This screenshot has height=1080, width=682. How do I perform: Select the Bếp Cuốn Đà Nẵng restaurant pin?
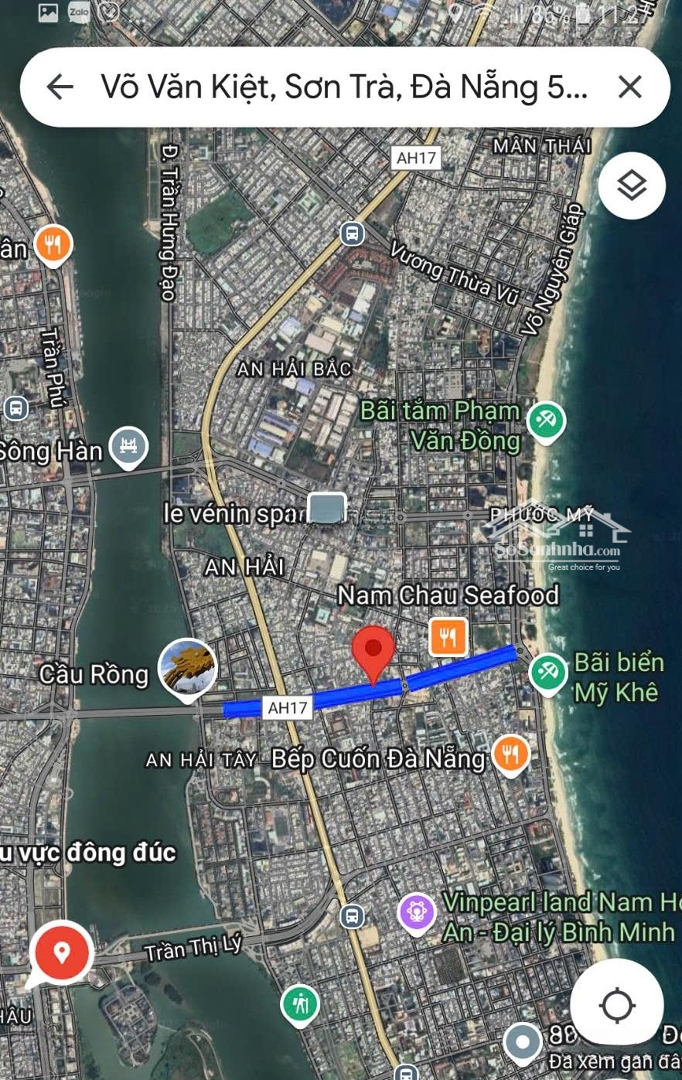click(x=511, y=755)
